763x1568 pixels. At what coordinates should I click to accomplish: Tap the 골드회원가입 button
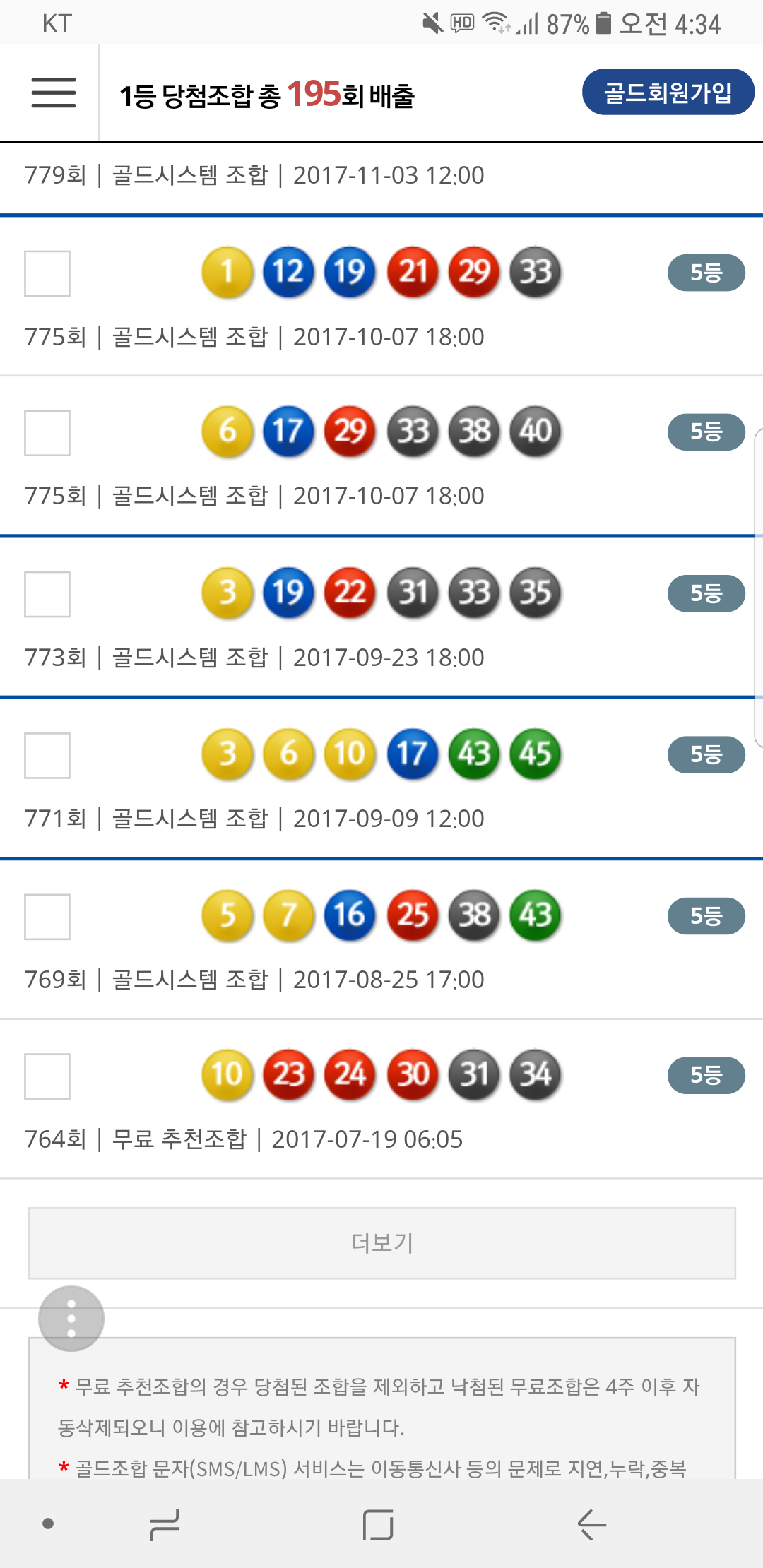coord(668,93)
